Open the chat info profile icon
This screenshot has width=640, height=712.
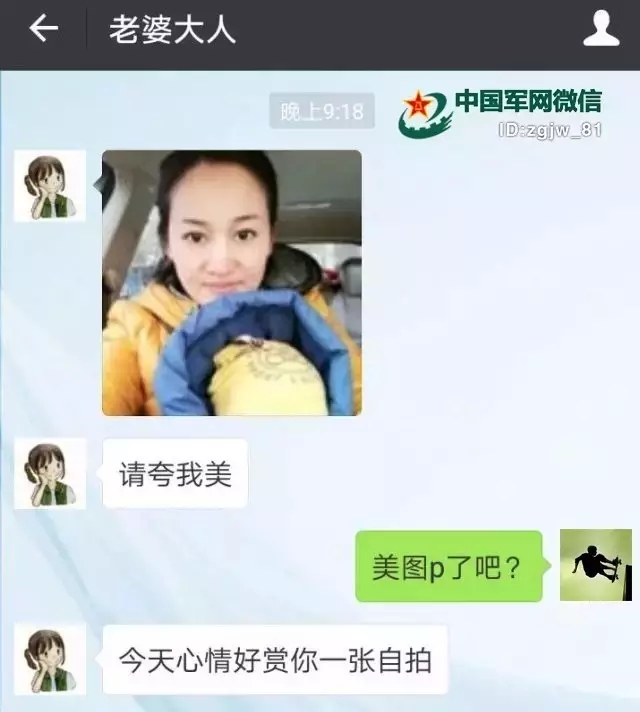click(601, 30)
